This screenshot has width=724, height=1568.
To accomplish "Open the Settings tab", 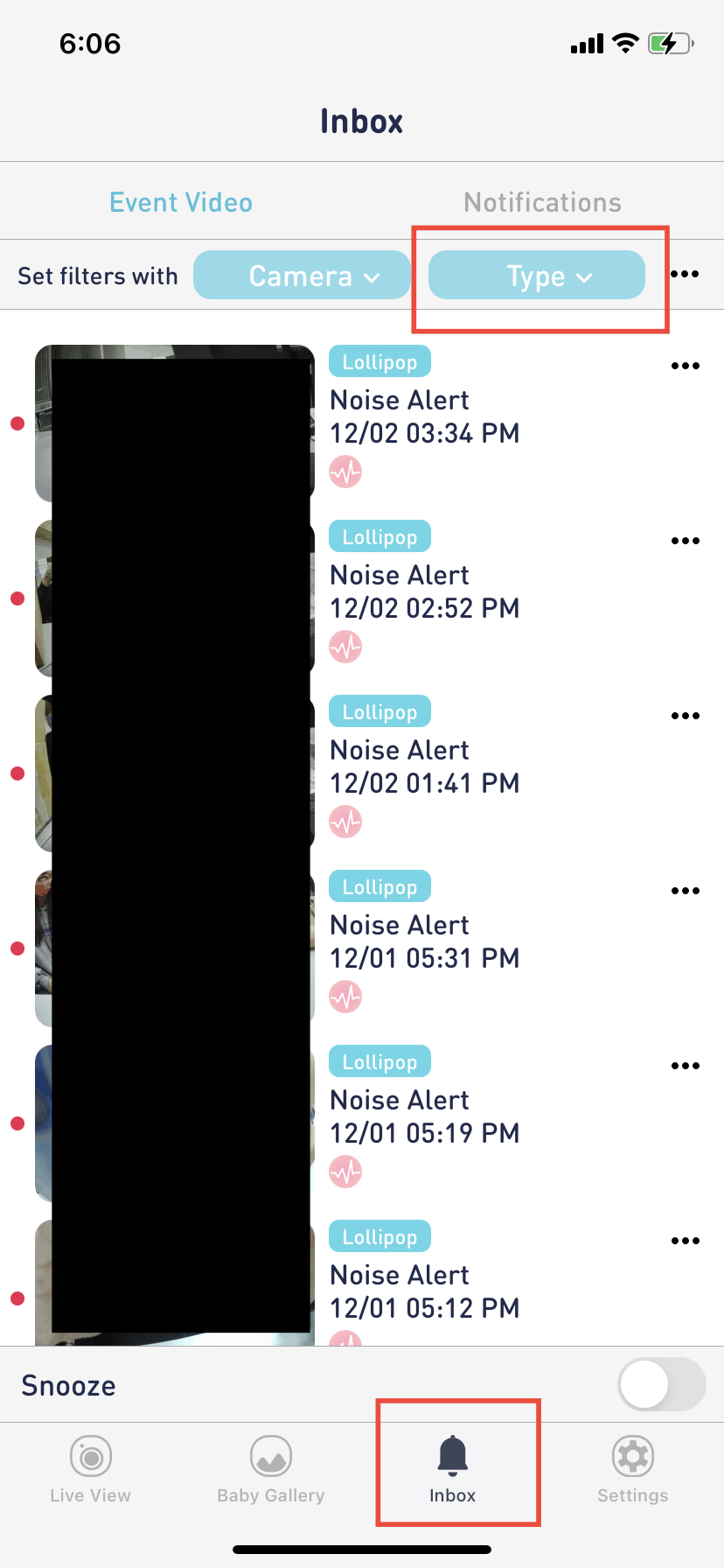I will 633,1470.
